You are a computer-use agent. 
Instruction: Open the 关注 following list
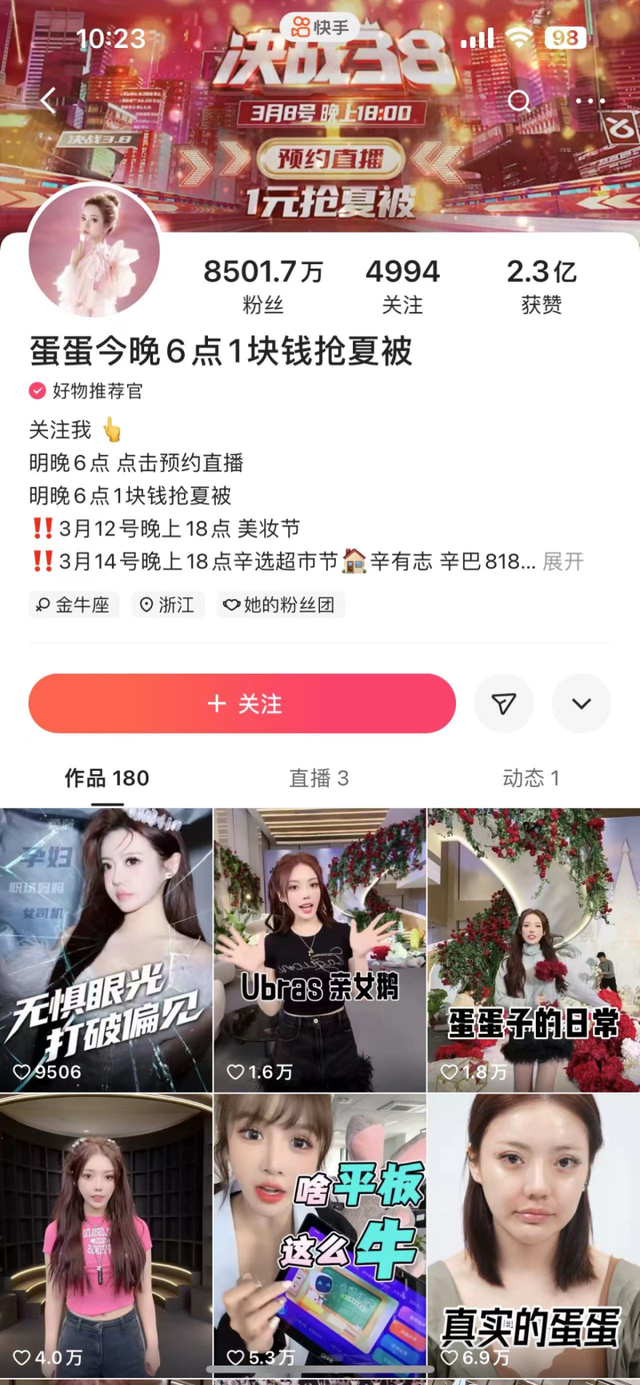pos(402,285)
